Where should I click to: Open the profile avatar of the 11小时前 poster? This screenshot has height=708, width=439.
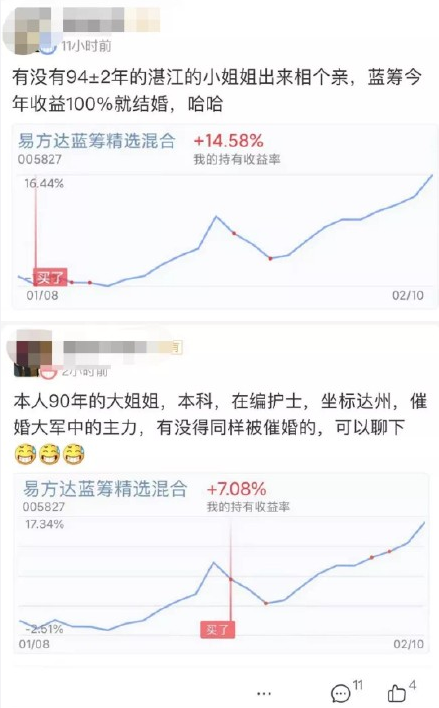(x=28, y=30)
